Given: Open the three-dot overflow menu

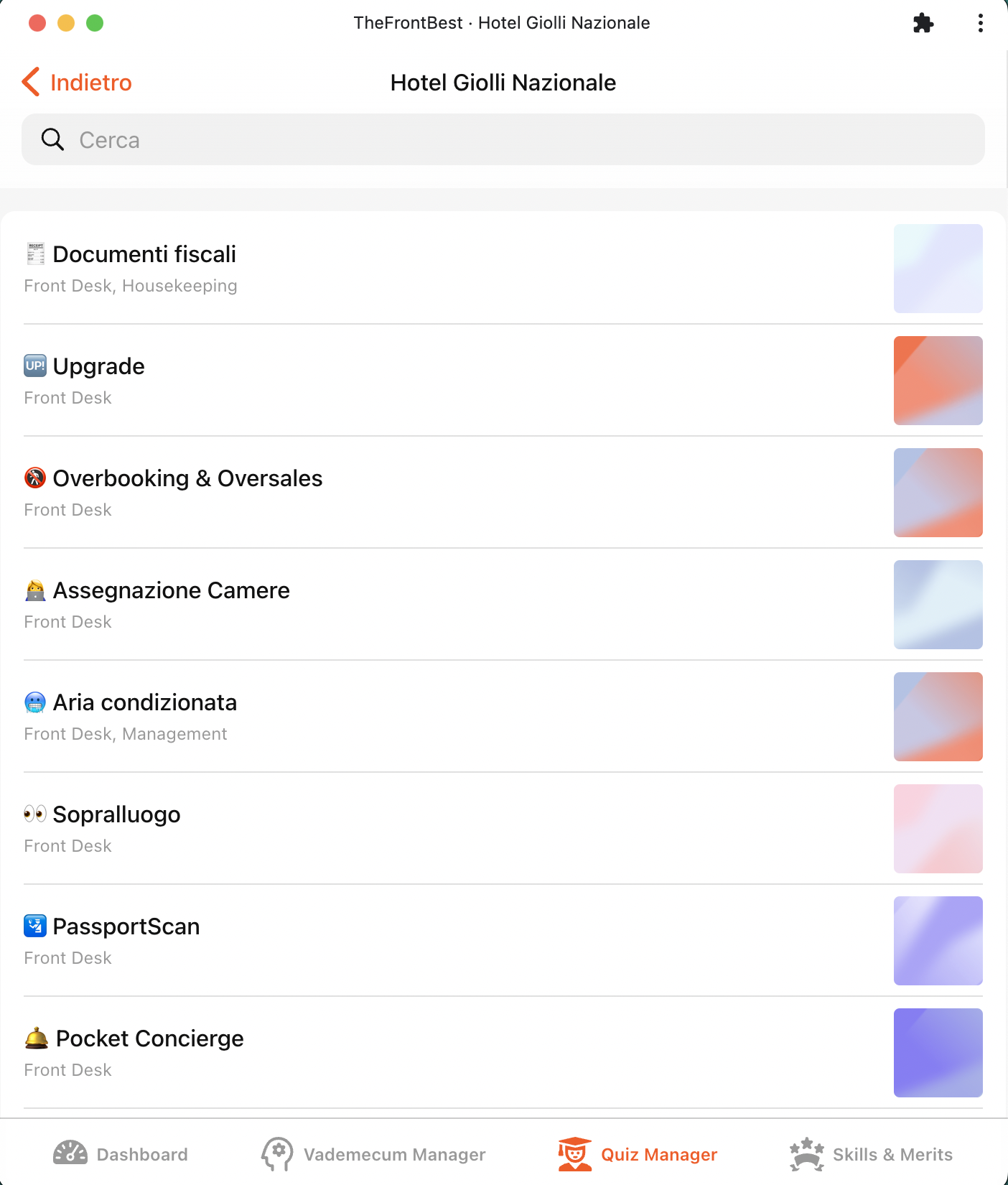Looking at the screenshot, I should click(x=980, y=23).
